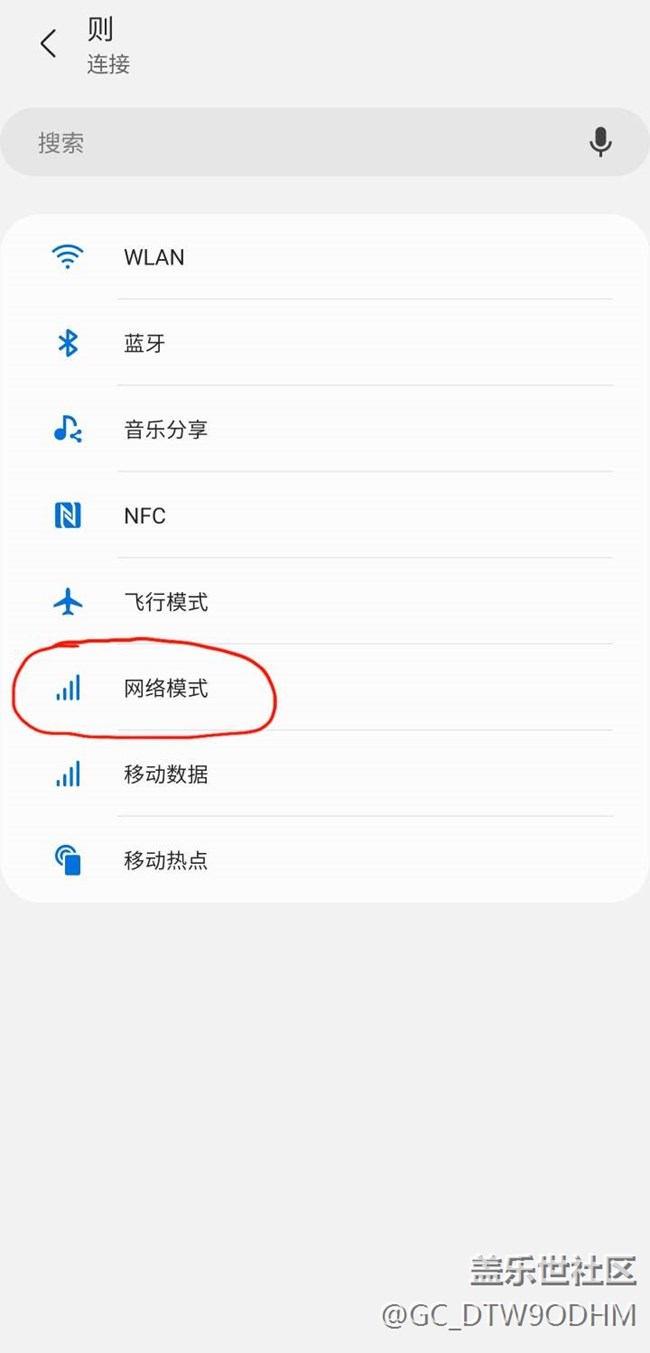Open the 移动热点 hotspot row
The height and width of the screenshot is (1353, 650).
click(325, 860)
